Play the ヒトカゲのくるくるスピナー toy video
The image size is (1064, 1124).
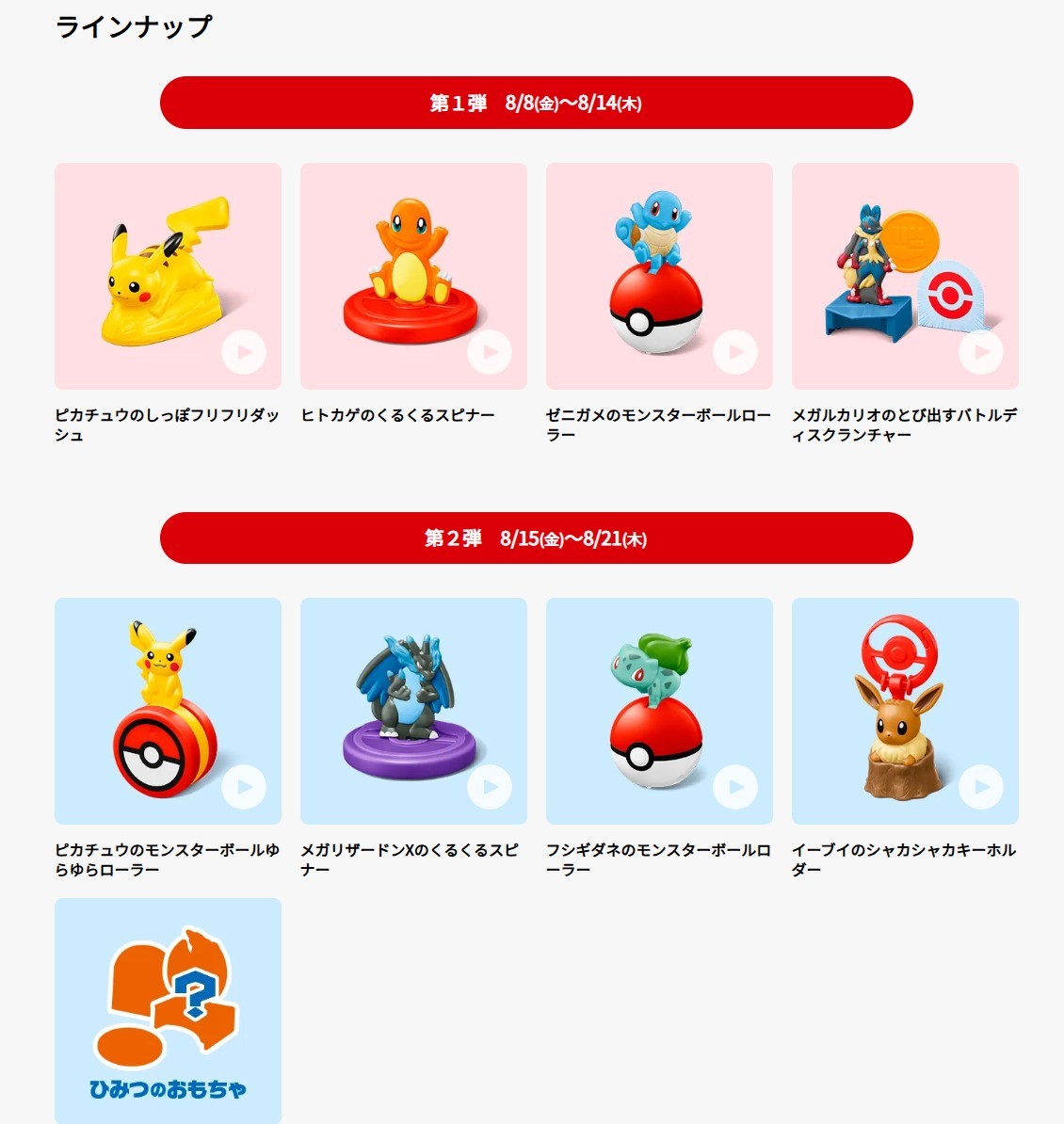pyautogui.click(x=490, y=353)
